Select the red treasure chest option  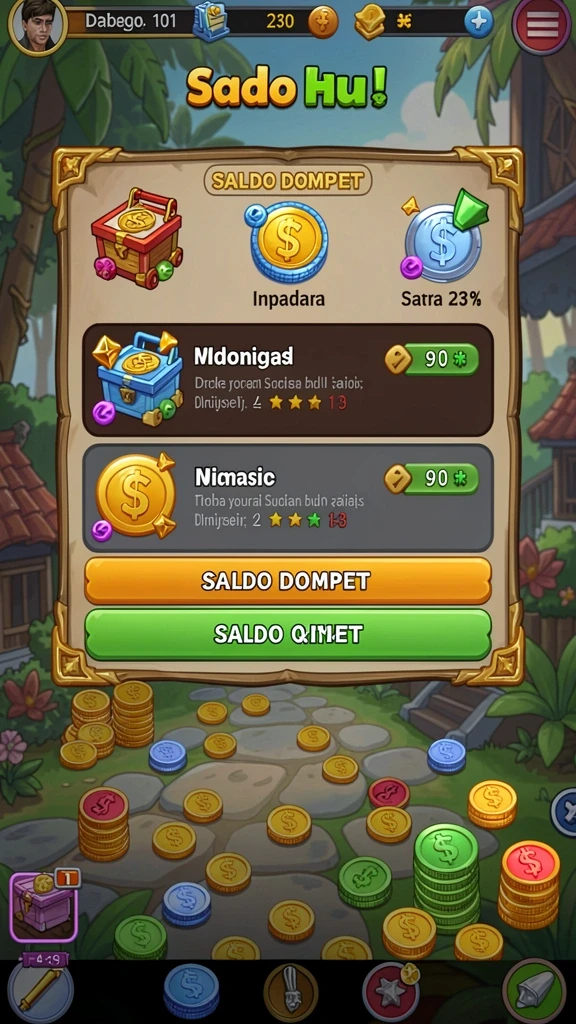coord(136,238)
